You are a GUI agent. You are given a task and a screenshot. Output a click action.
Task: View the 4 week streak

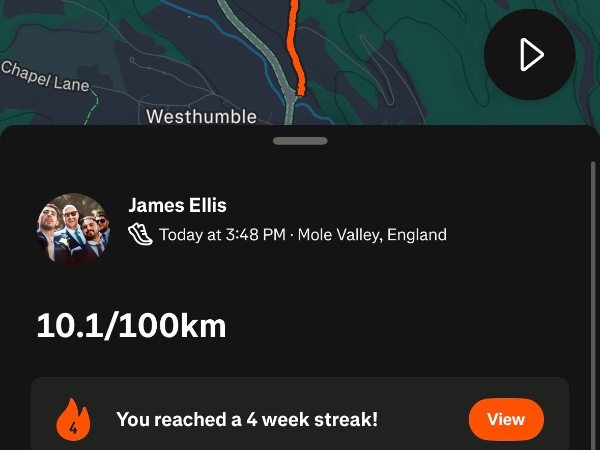click(505, 419)
